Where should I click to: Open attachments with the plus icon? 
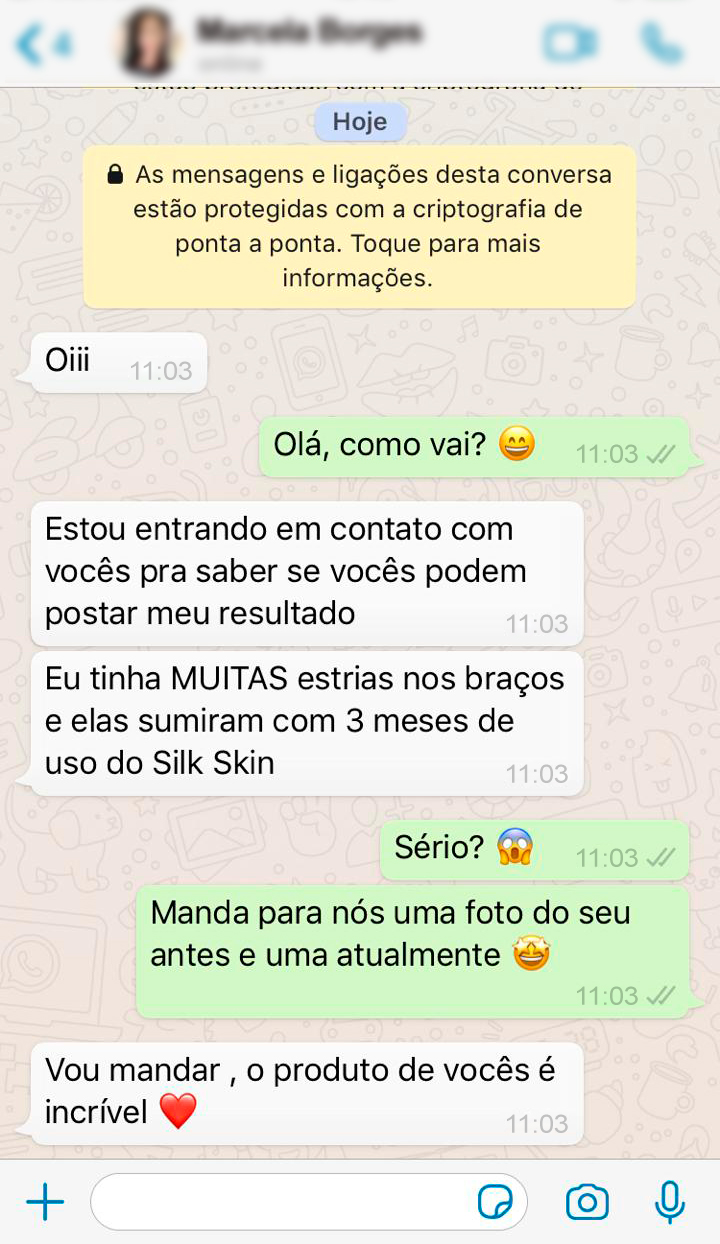pos(45,1201)
